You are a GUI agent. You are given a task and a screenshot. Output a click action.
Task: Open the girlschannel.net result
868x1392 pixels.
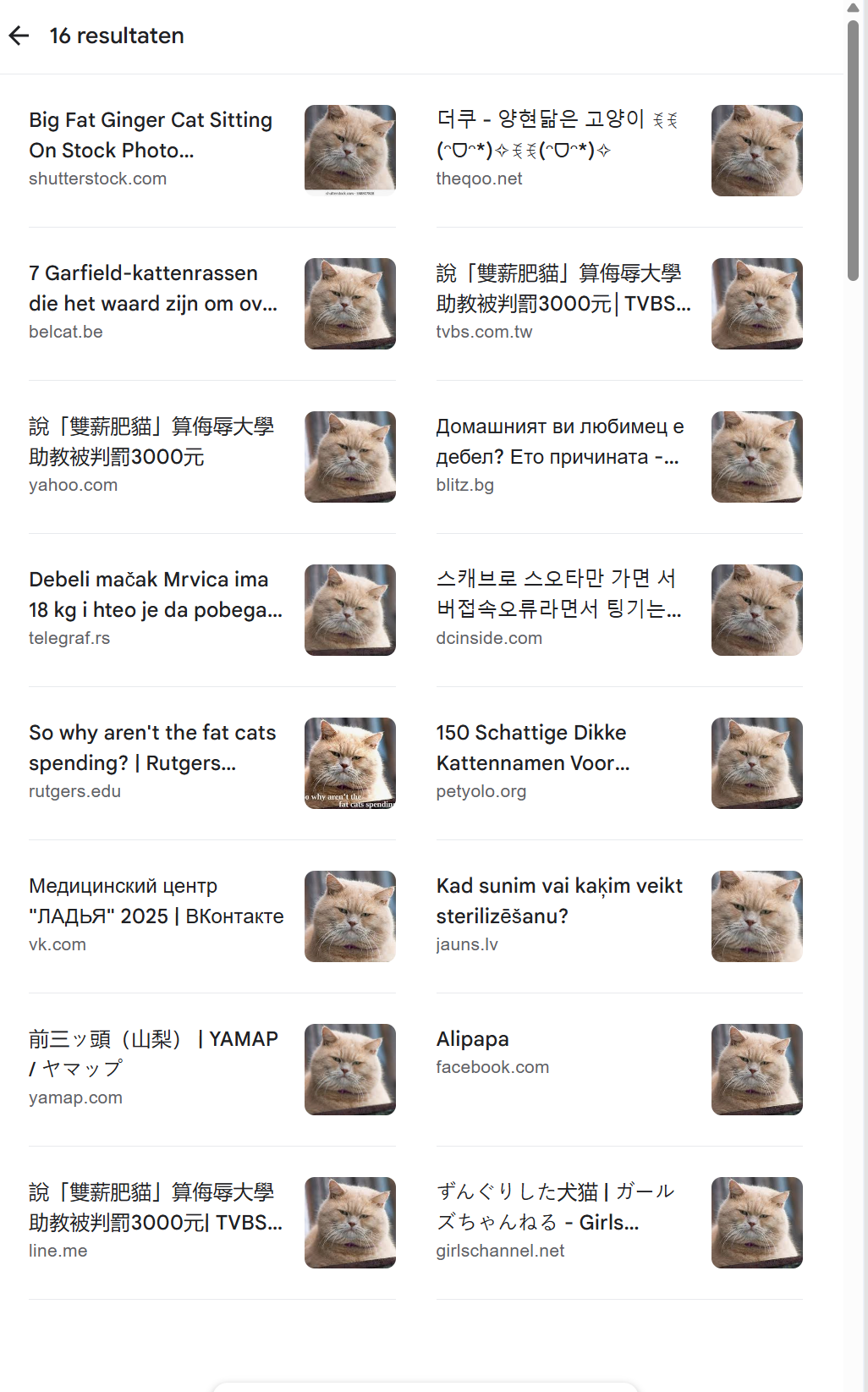tap(619, 1223)
